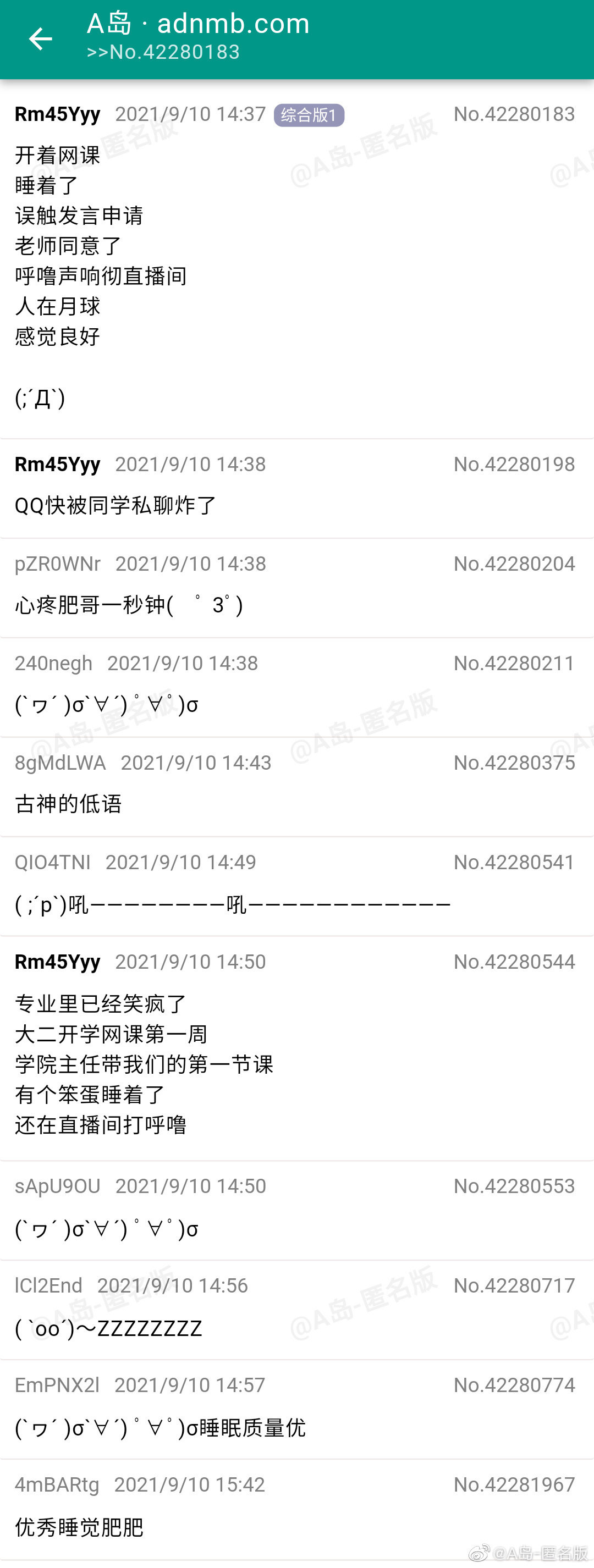Select EmPNX2l's reply '睡眠质量优'
The height and width of the screenshot is (1568, 594).
coord(159,1427)
